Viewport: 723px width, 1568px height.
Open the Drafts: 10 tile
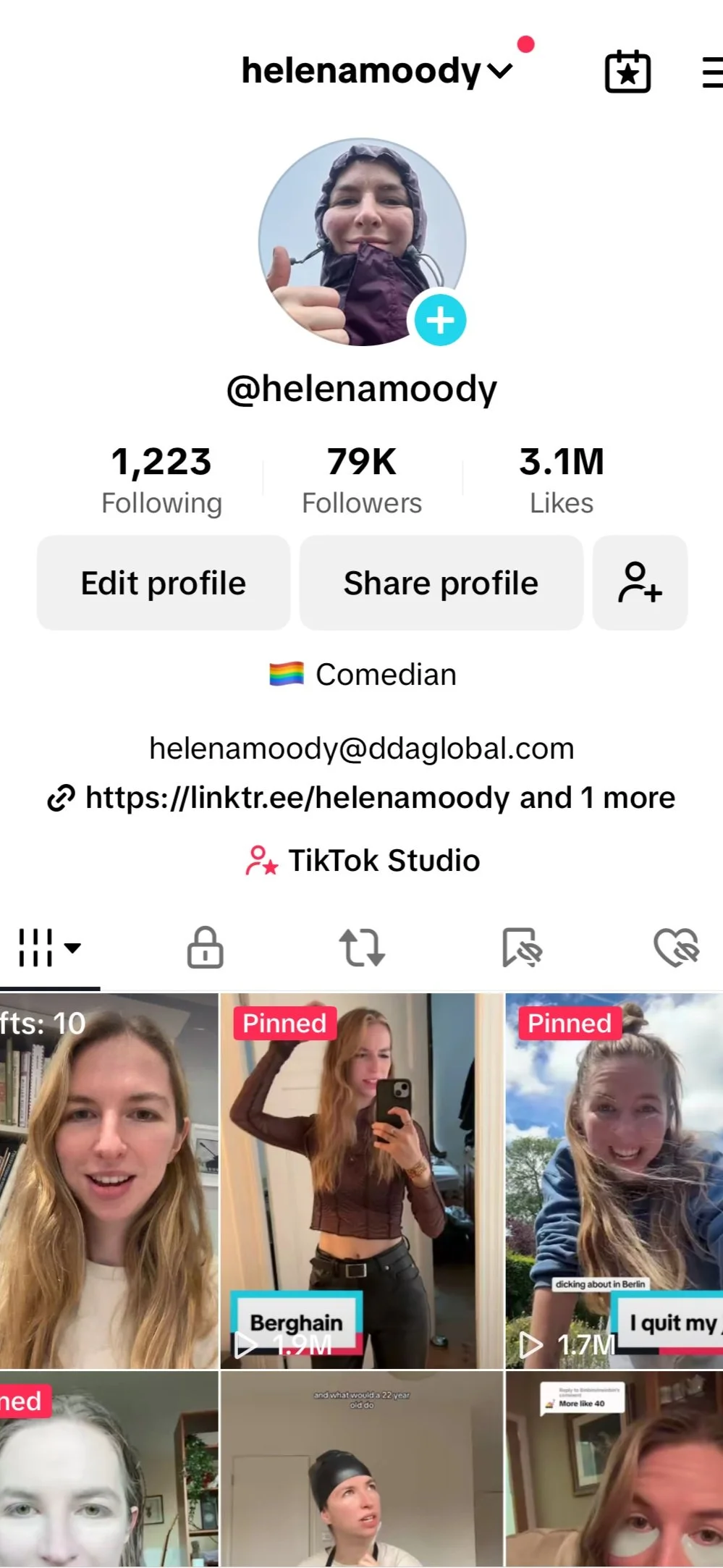(x=109, y=1181)
